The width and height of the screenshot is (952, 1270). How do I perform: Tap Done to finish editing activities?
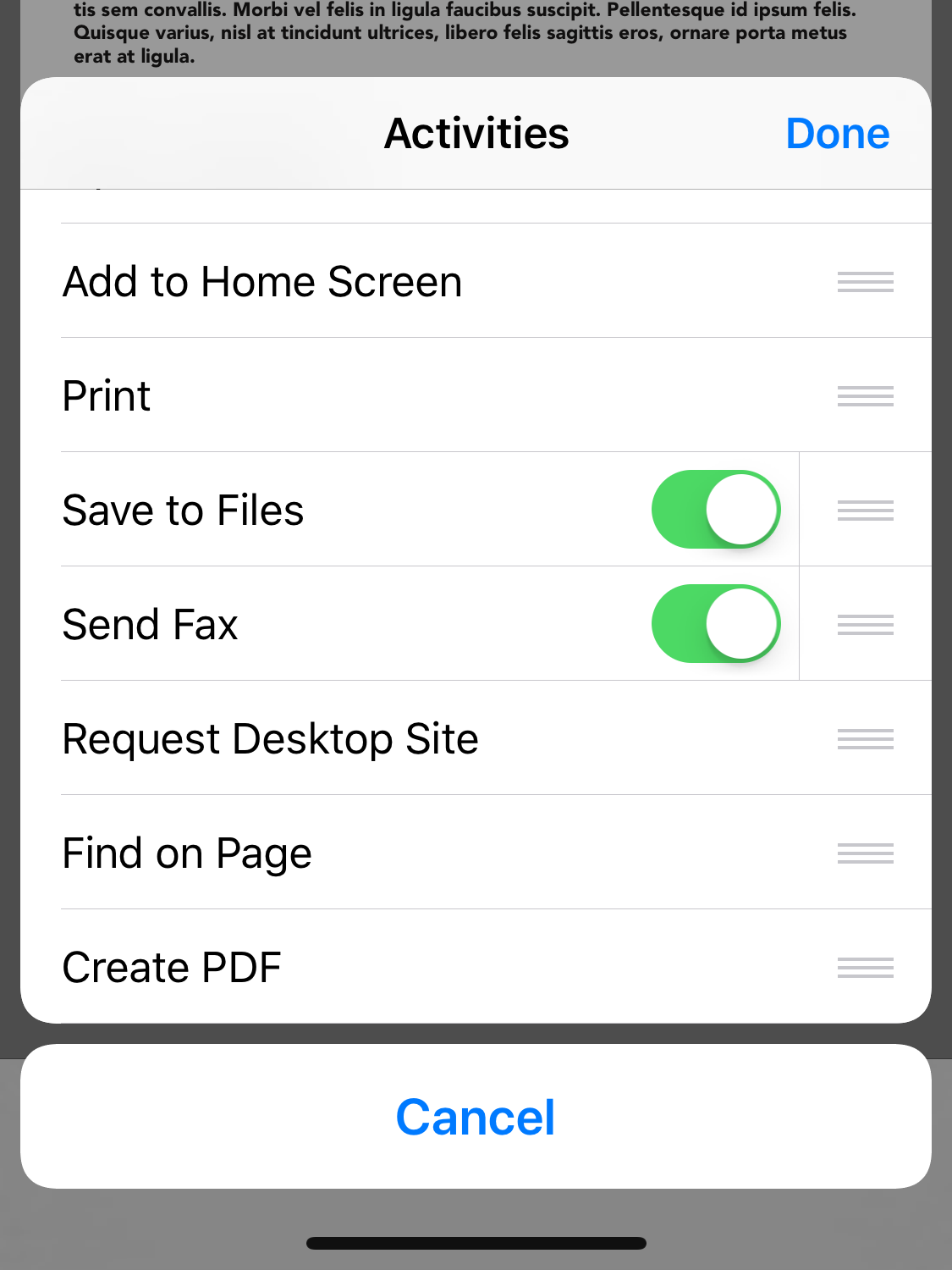tap(837, 134)
